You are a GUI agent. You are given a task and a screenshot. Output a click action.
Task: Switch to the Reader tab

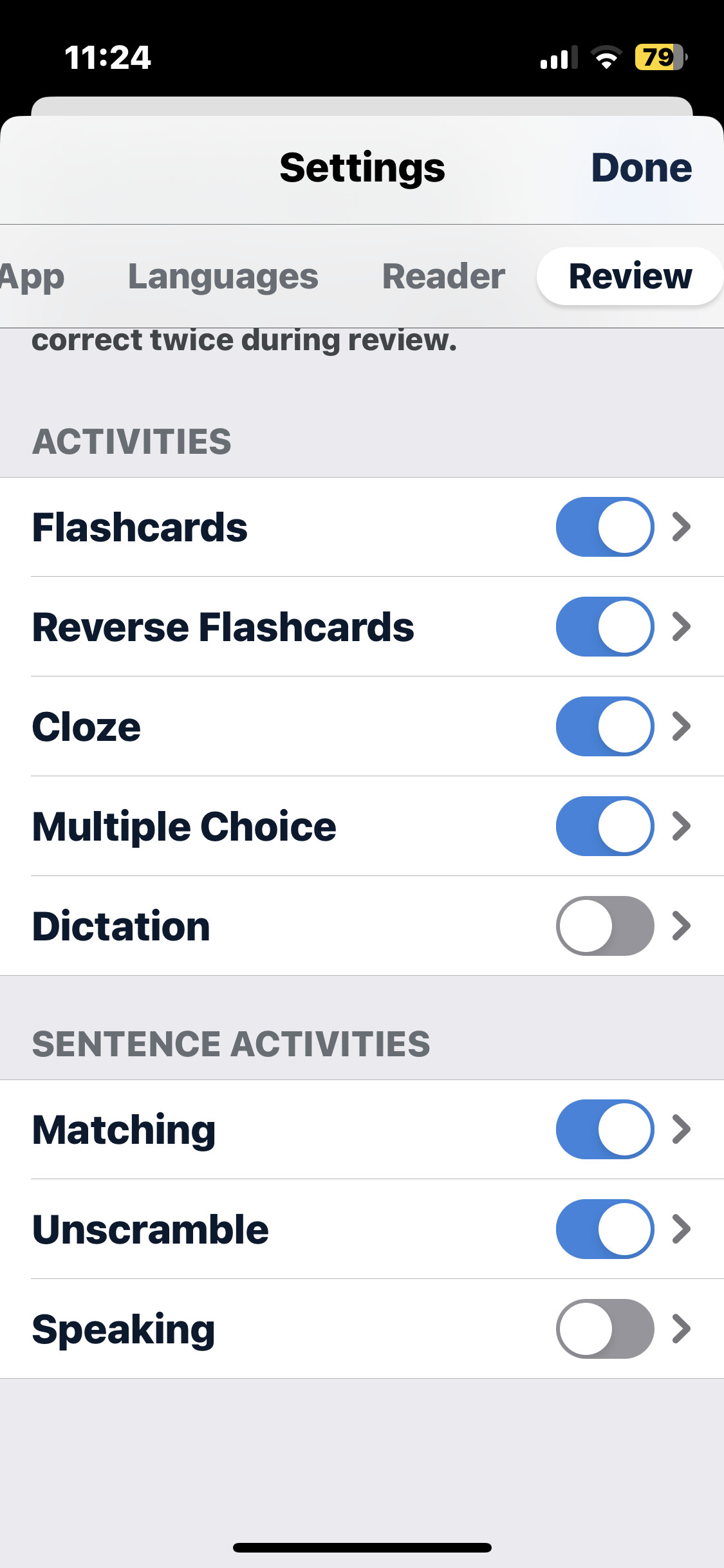point(443,277)
